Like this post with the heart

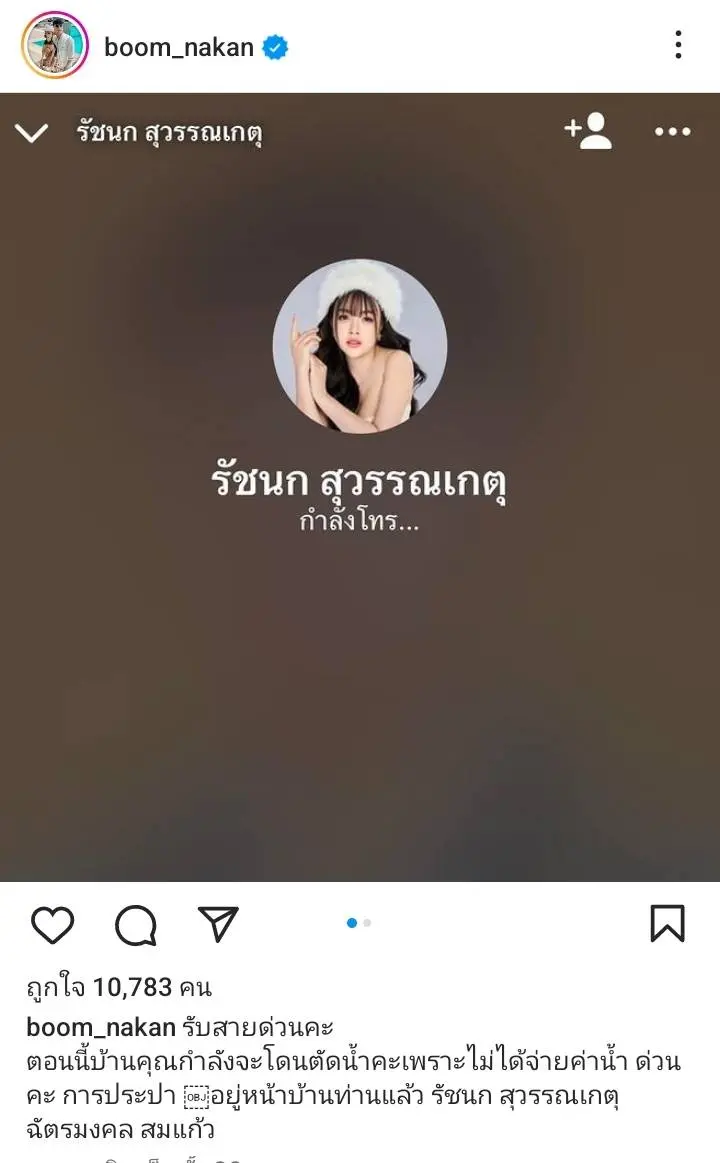coord(52,925)
